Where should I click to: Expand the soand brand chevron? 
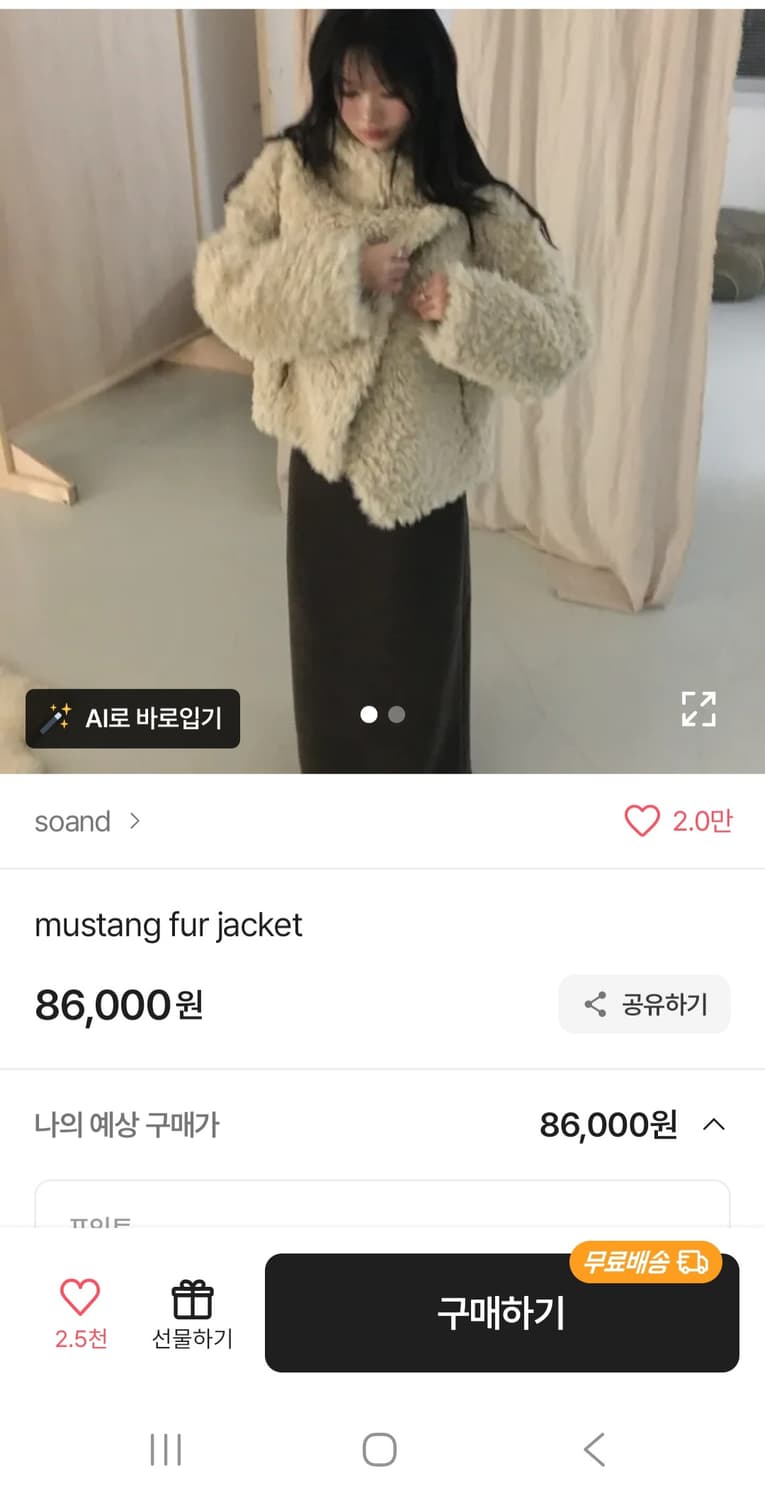click(136, 821)
